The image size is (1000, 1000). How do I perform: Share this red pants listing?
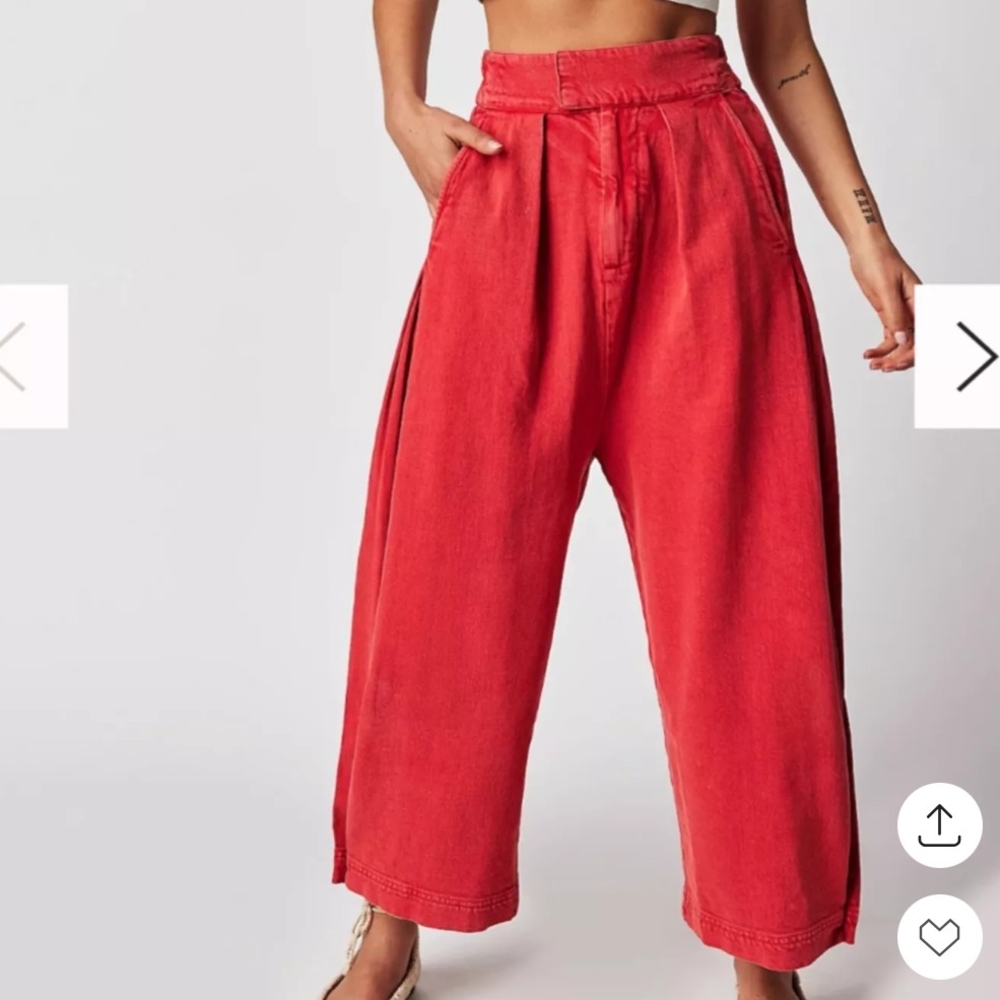[939, 825]
